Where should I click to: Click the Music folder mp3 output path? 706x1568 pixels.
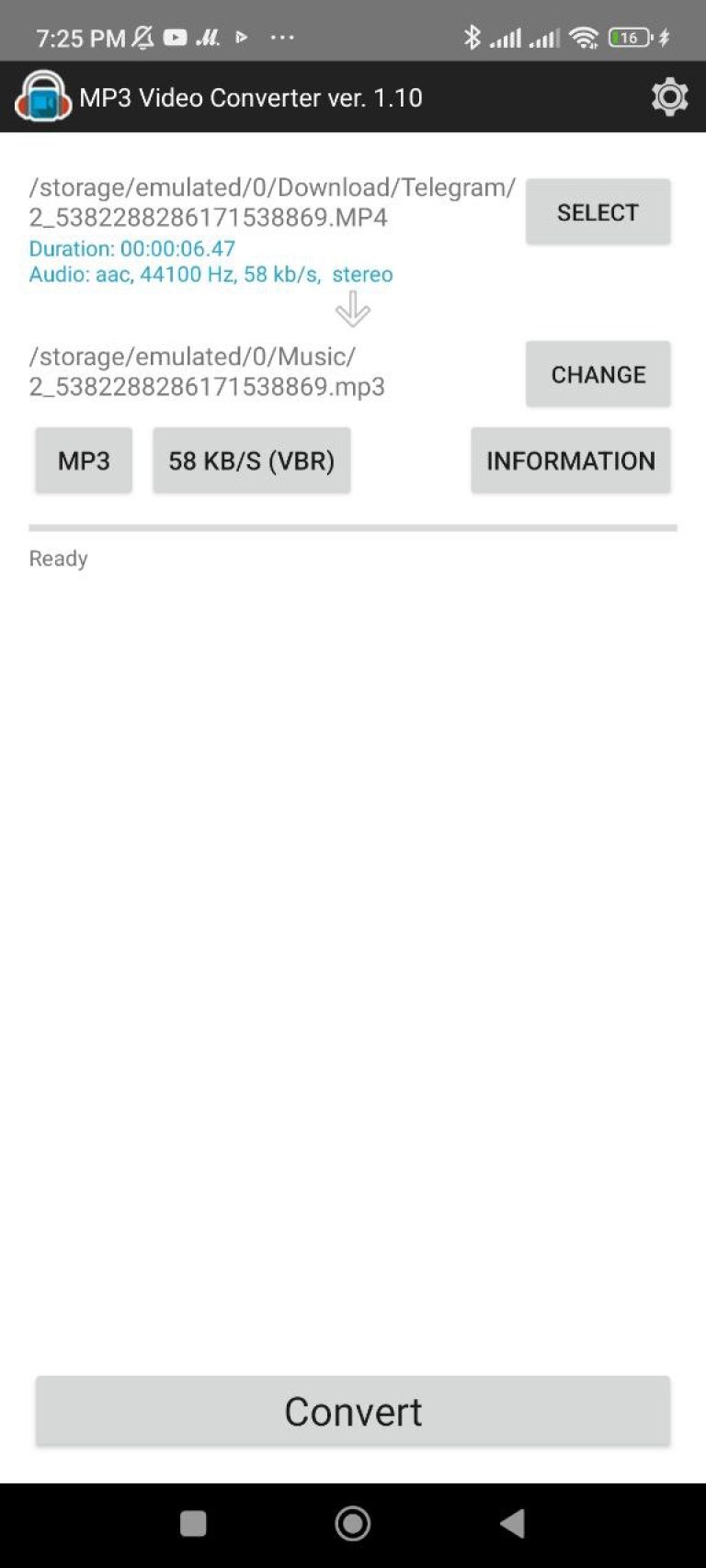coord(207,371)
